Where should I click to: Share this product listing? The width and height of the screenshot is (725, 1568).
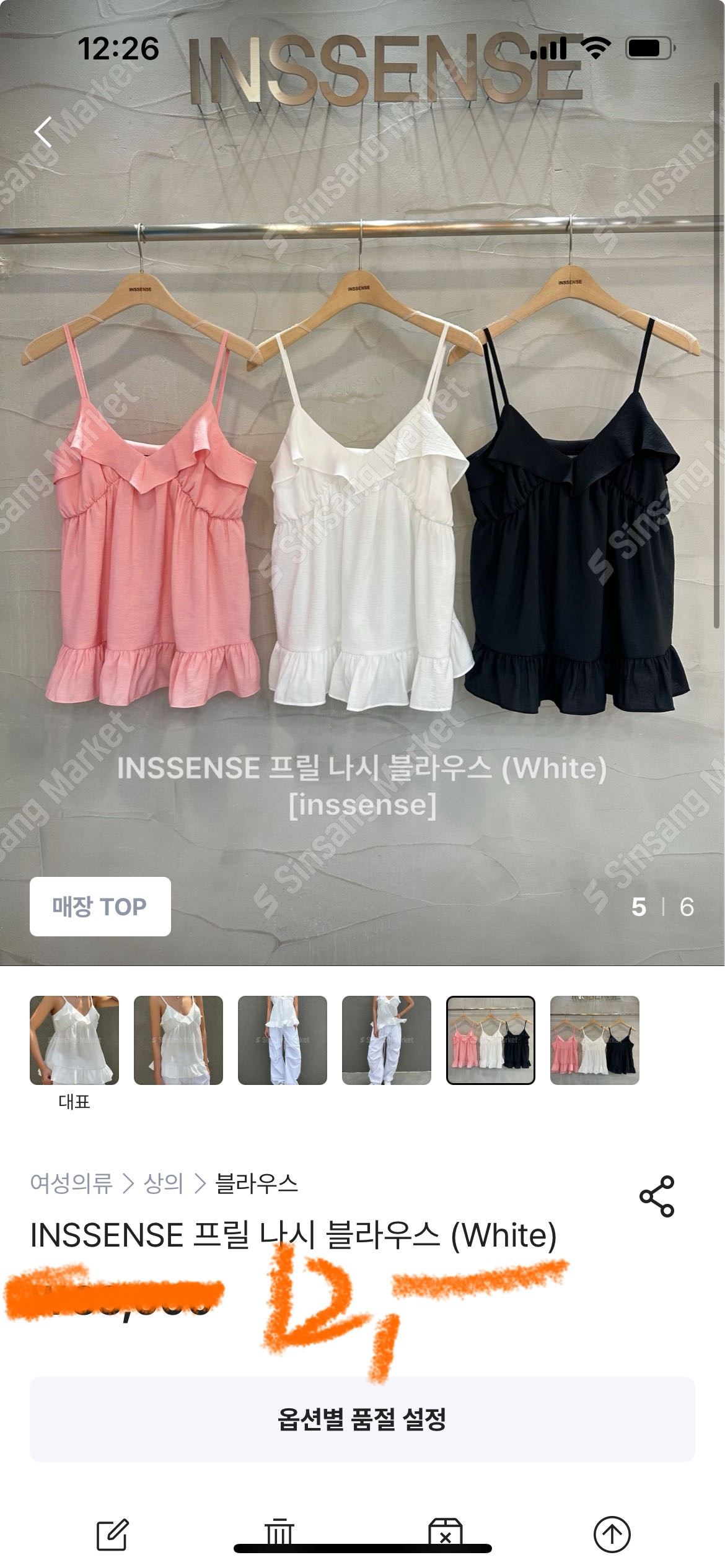pos(656,1196)
